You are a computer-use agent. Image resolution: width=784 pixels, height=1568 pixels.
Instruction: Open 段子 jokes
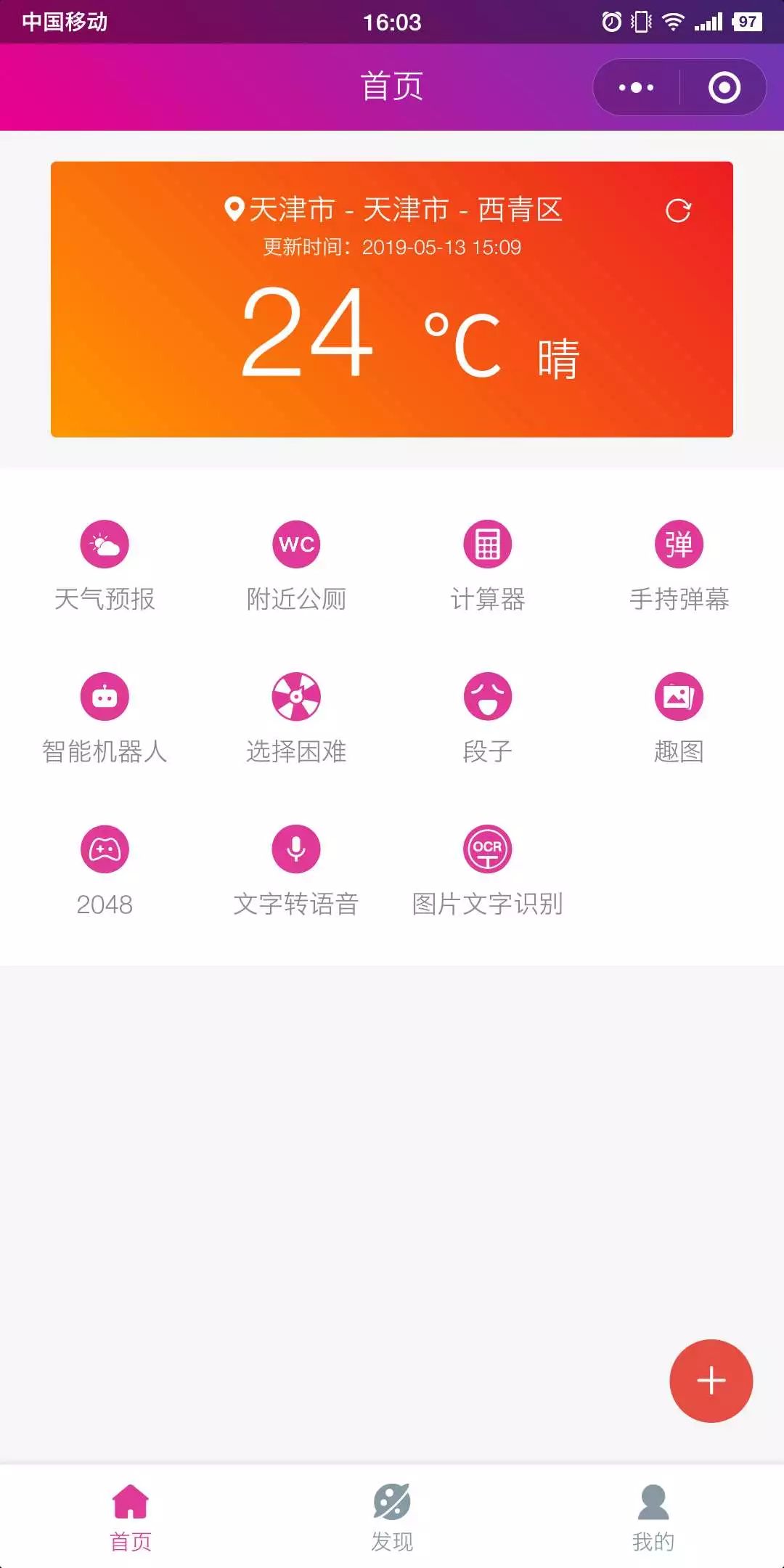[488, 719]
